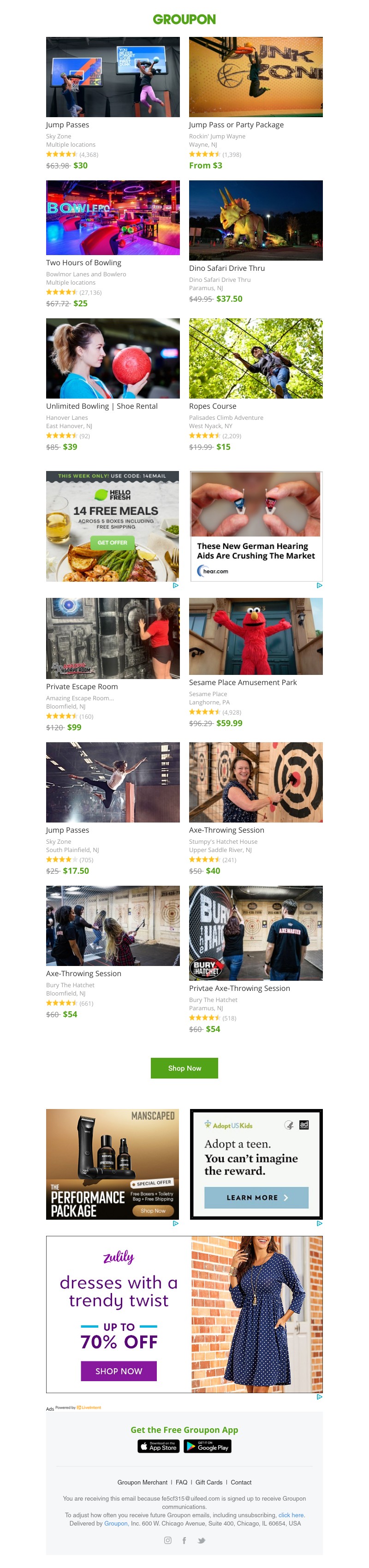This screenshot has height=1568, width=369.
Task: Download the app from the App Store
Action: click(158, 1446)
